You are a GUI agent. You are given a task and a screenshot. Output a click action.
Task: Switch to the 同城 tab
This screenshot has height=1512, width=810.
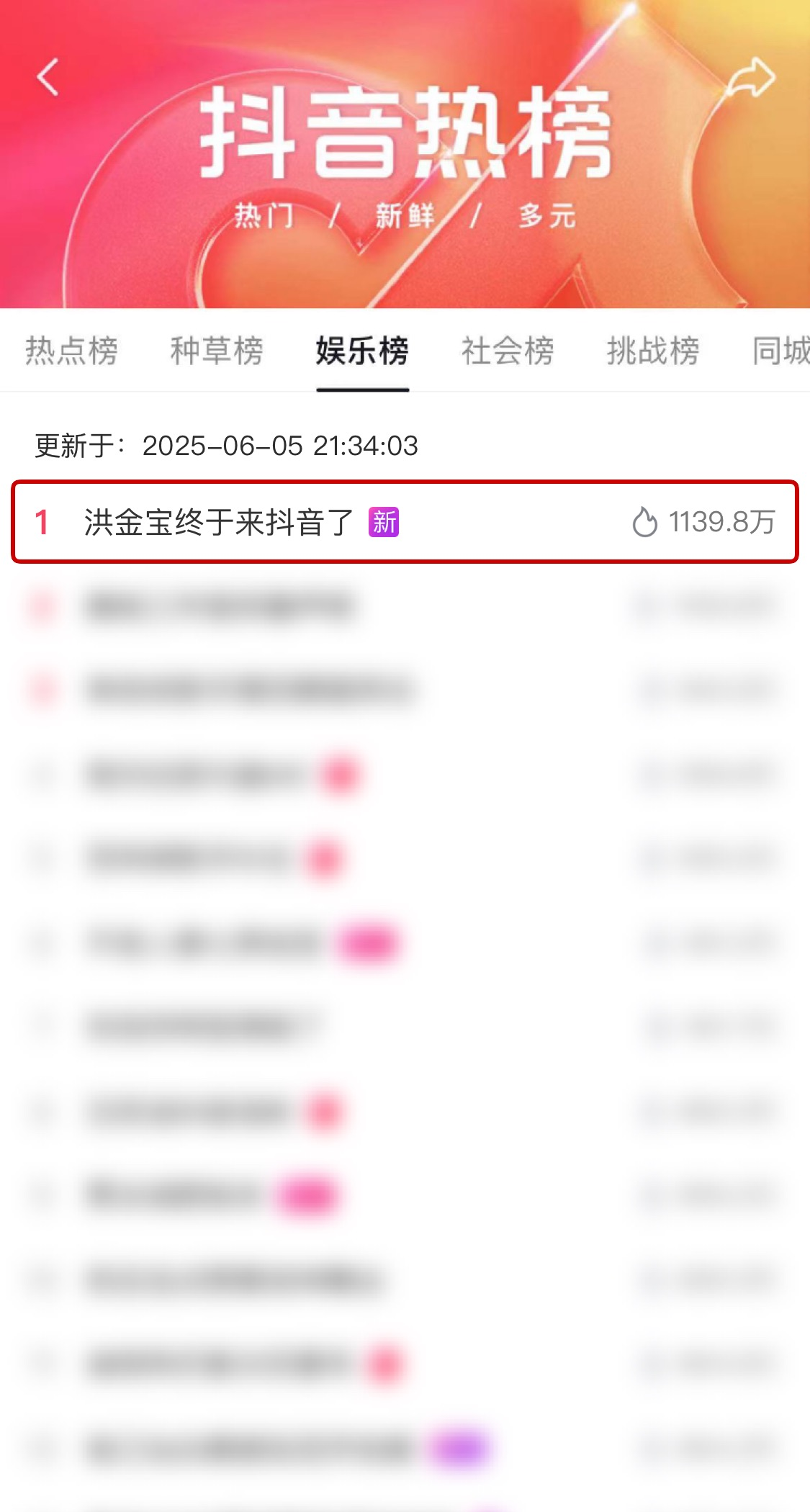(x=780, y=351)
